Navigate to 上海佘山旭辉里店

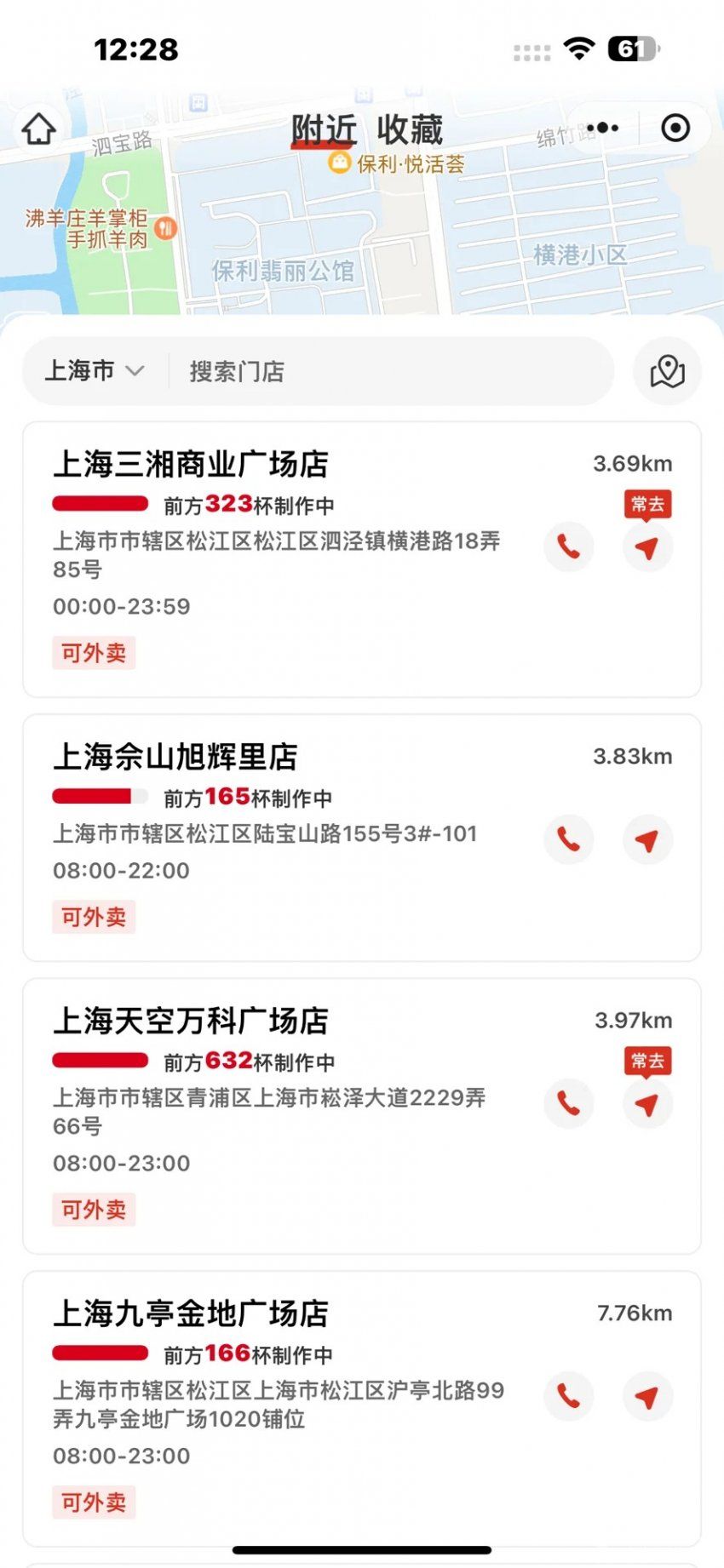647,840
